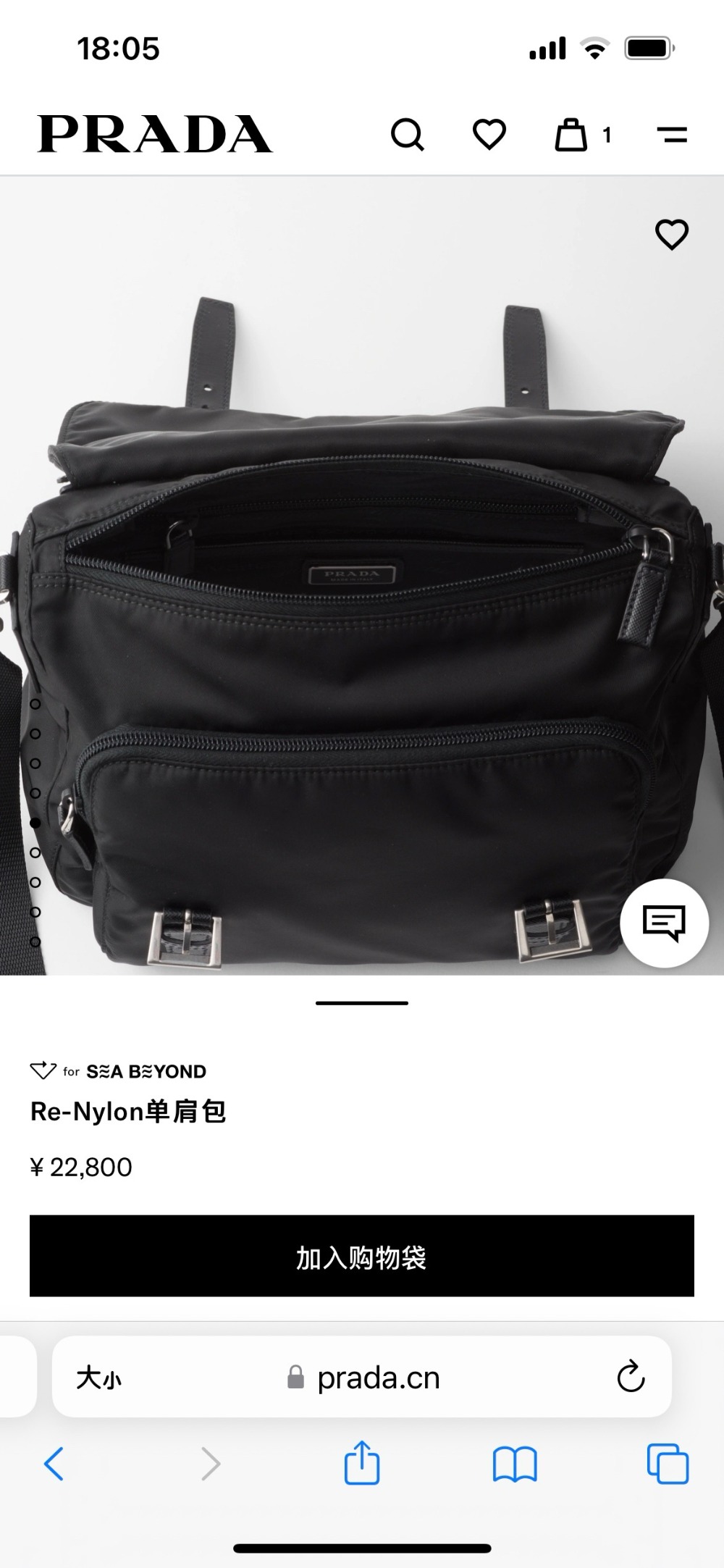Jump to the first image indicator dot

pyautogui.click(x=35, y=703)
